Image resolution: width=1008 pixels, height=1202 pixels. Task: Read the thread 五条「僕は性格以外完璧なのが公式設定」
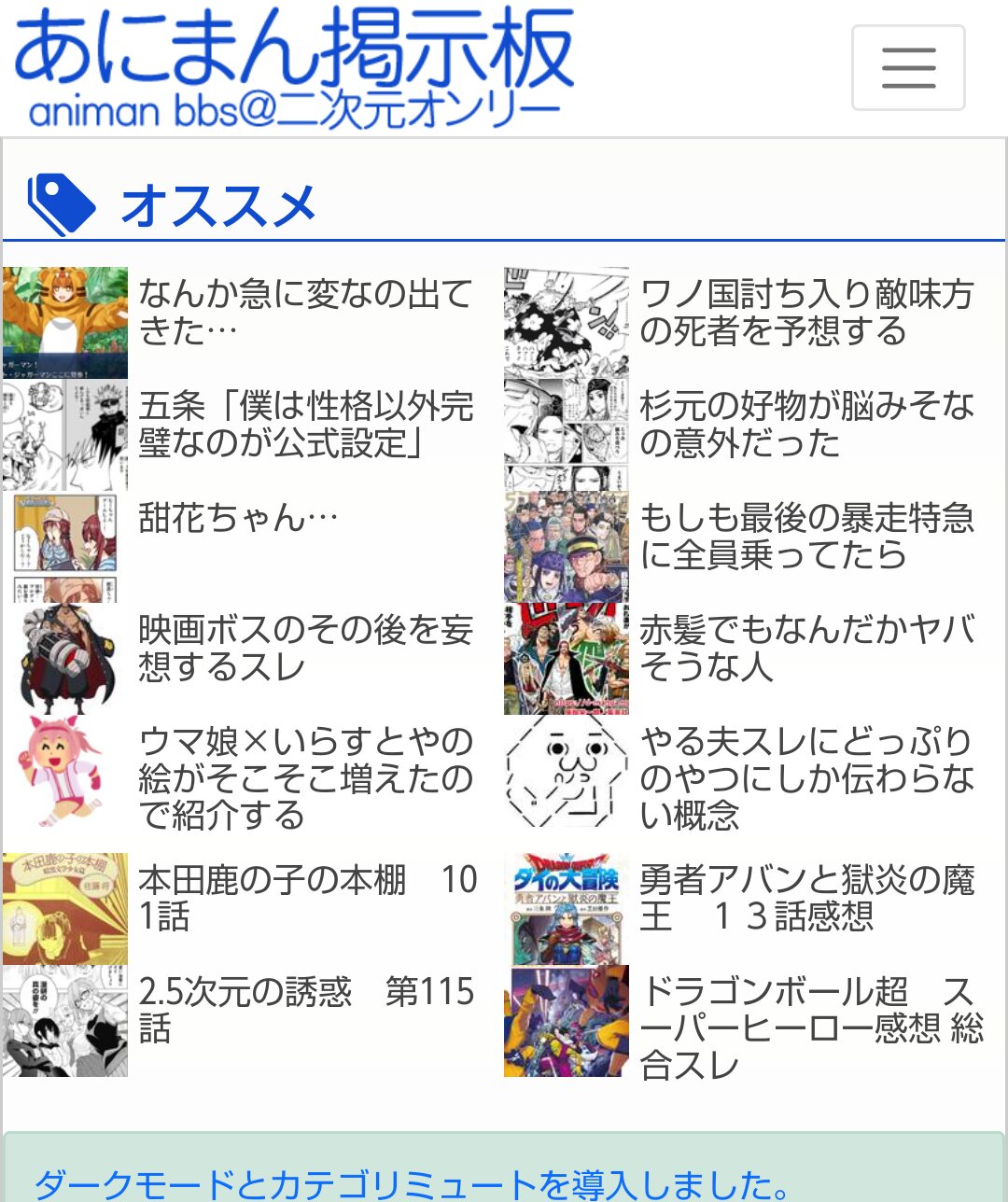coord(305,425)
